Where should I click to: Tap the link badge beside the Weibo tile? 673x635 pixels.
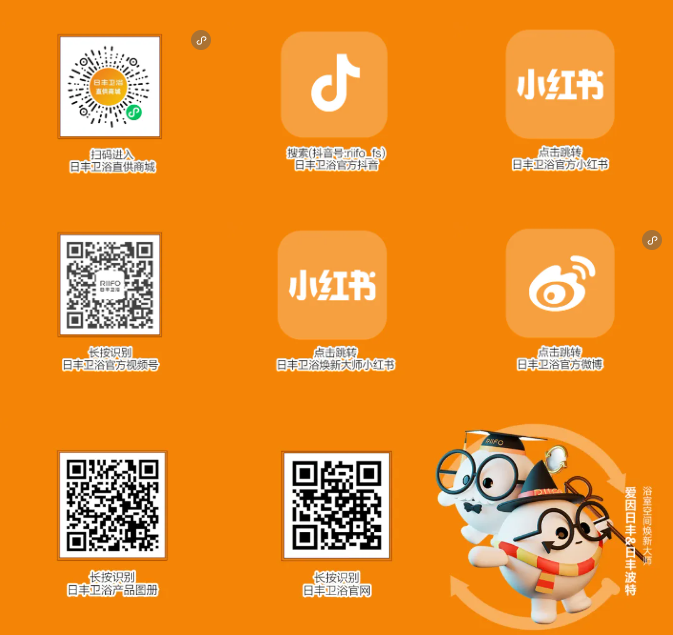[652, 240]
